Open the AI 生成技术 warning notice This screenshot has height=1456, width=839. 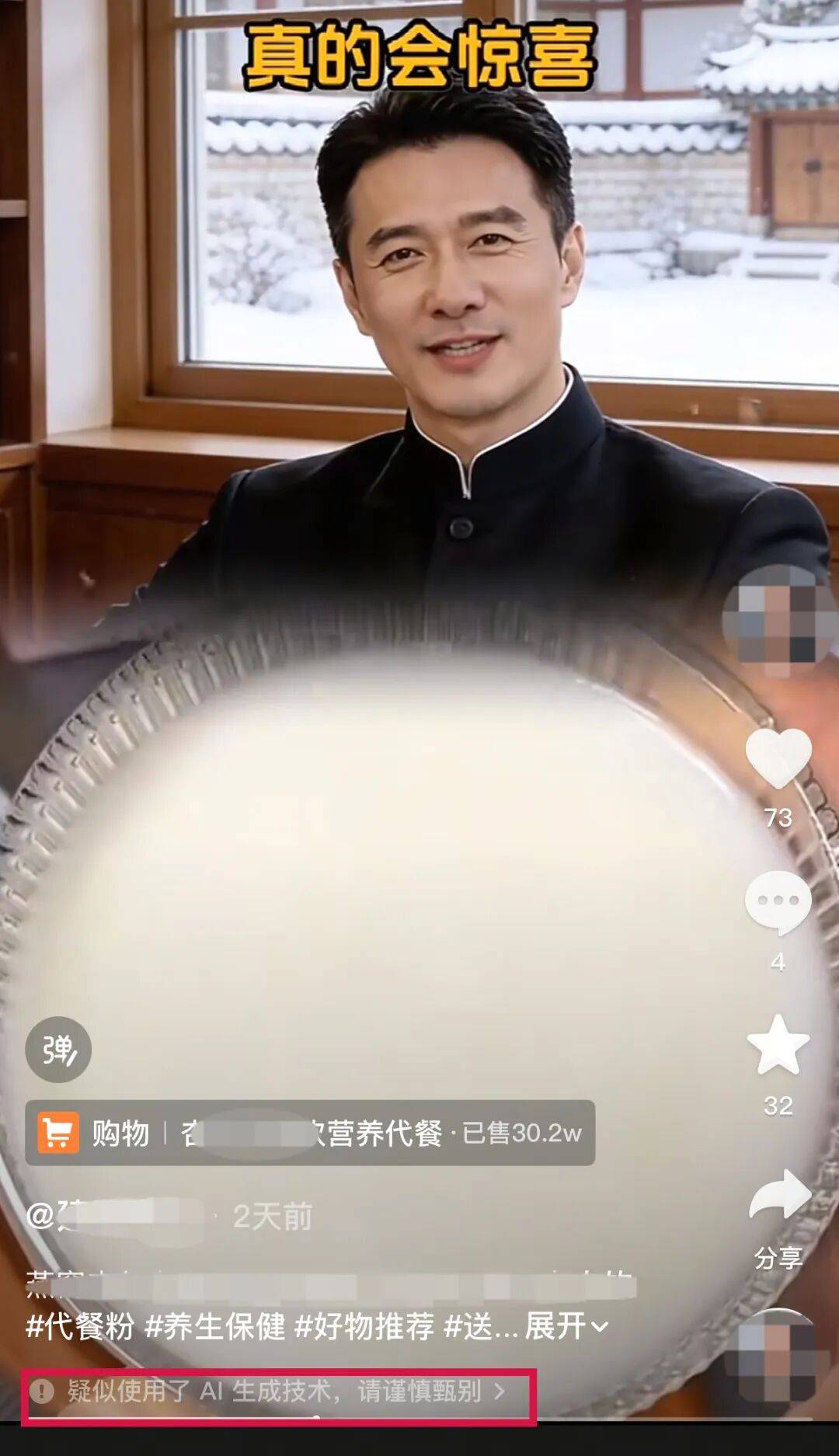click(276, 1391)
